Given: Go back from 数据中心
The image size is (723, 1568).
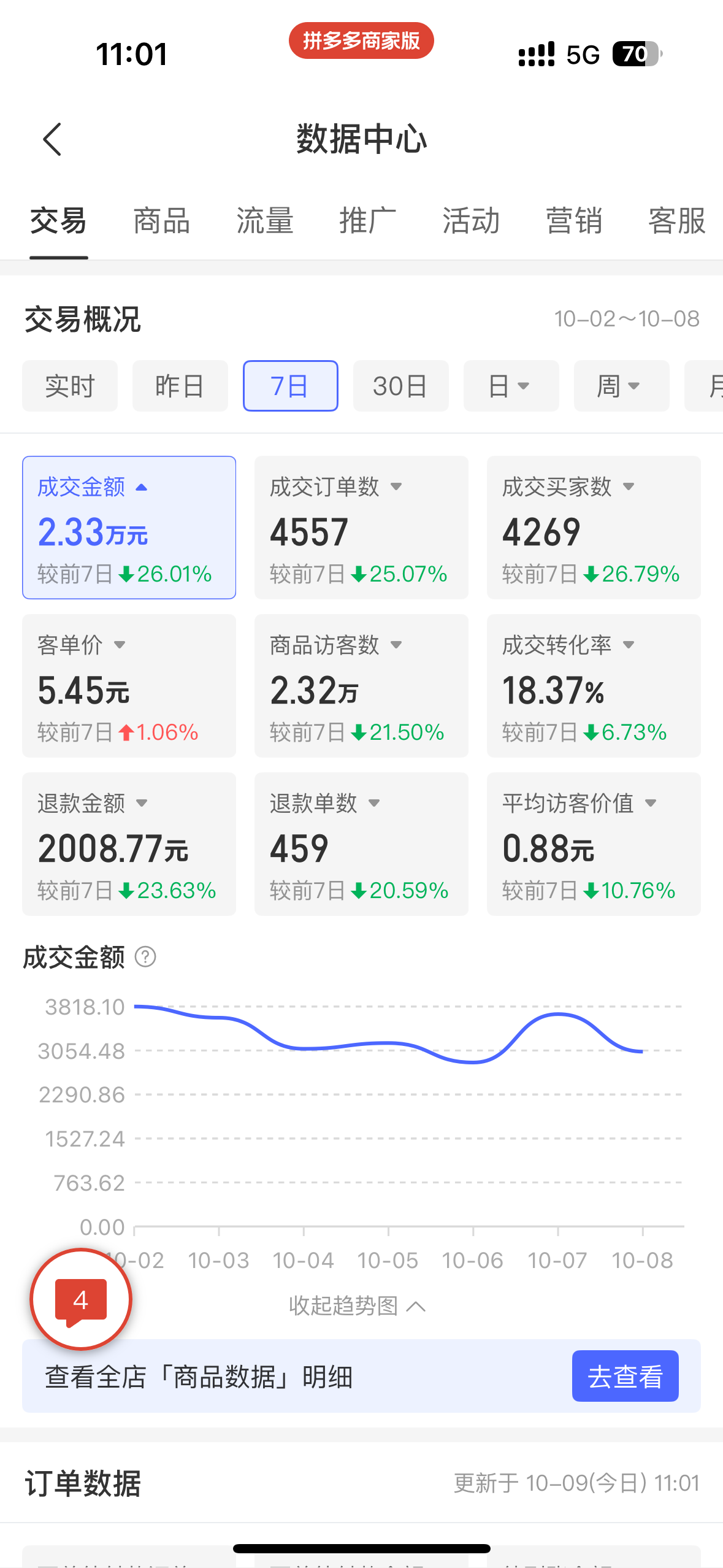Looking at the screenshot, I should [53, 139].
